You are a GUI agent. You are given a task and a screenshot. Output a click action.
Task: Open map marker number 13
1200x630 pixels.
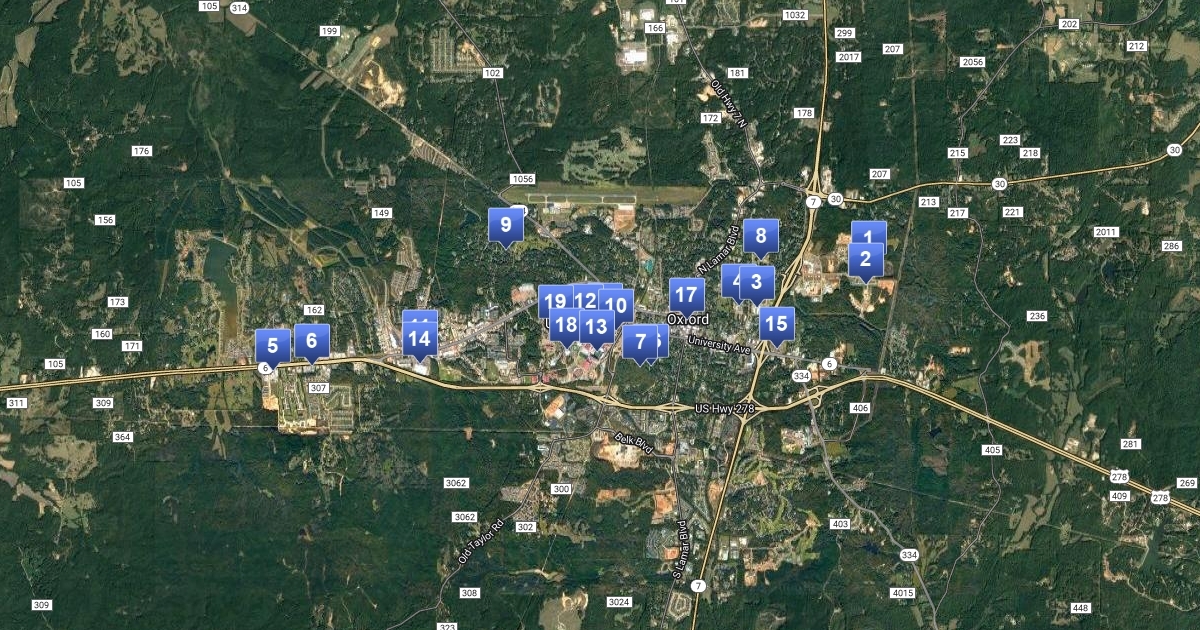coord(596,325)
